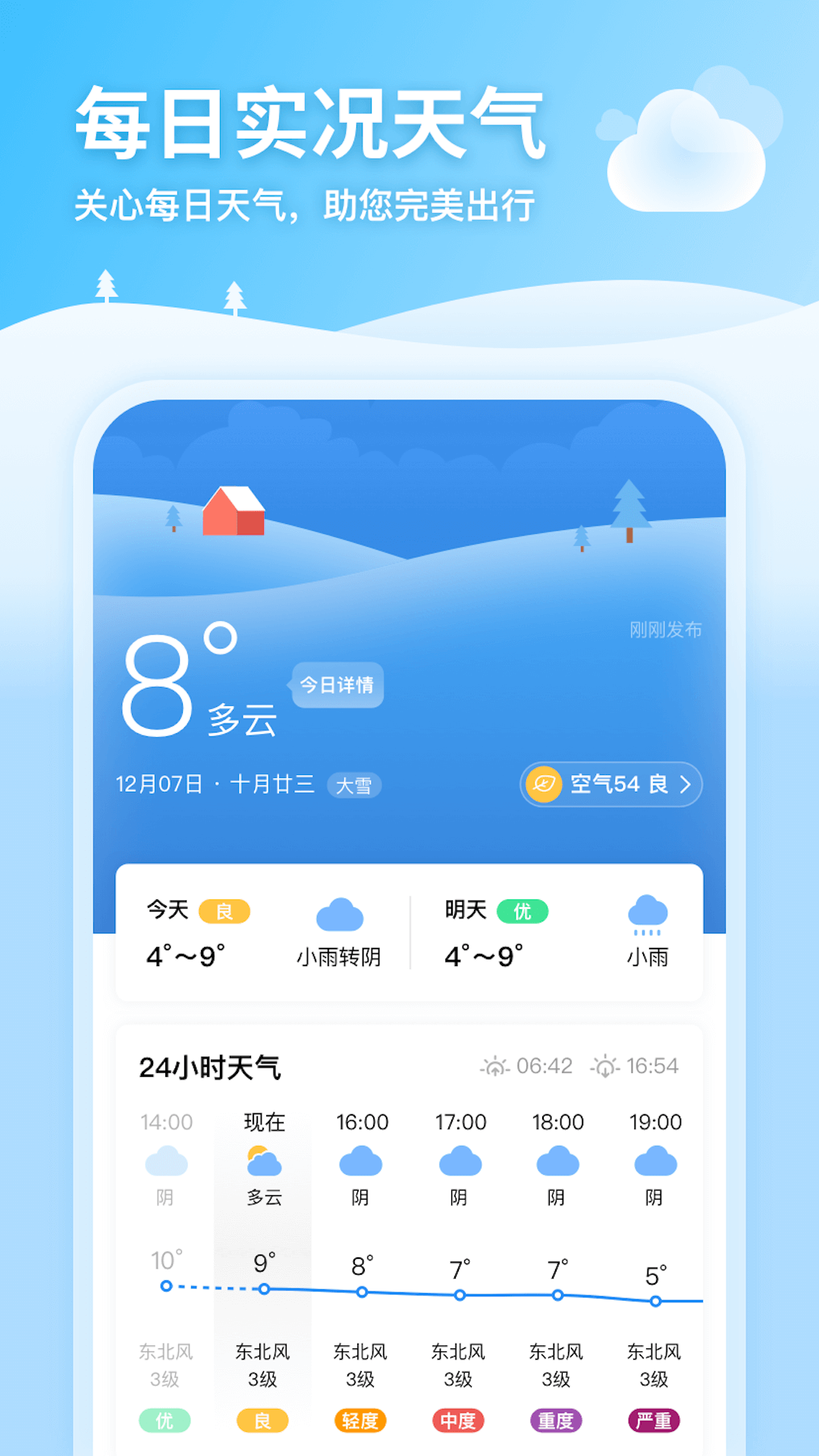Expand air quality via the right chevron
This screenshot has height=1456, width=819.
pos(687,785)
